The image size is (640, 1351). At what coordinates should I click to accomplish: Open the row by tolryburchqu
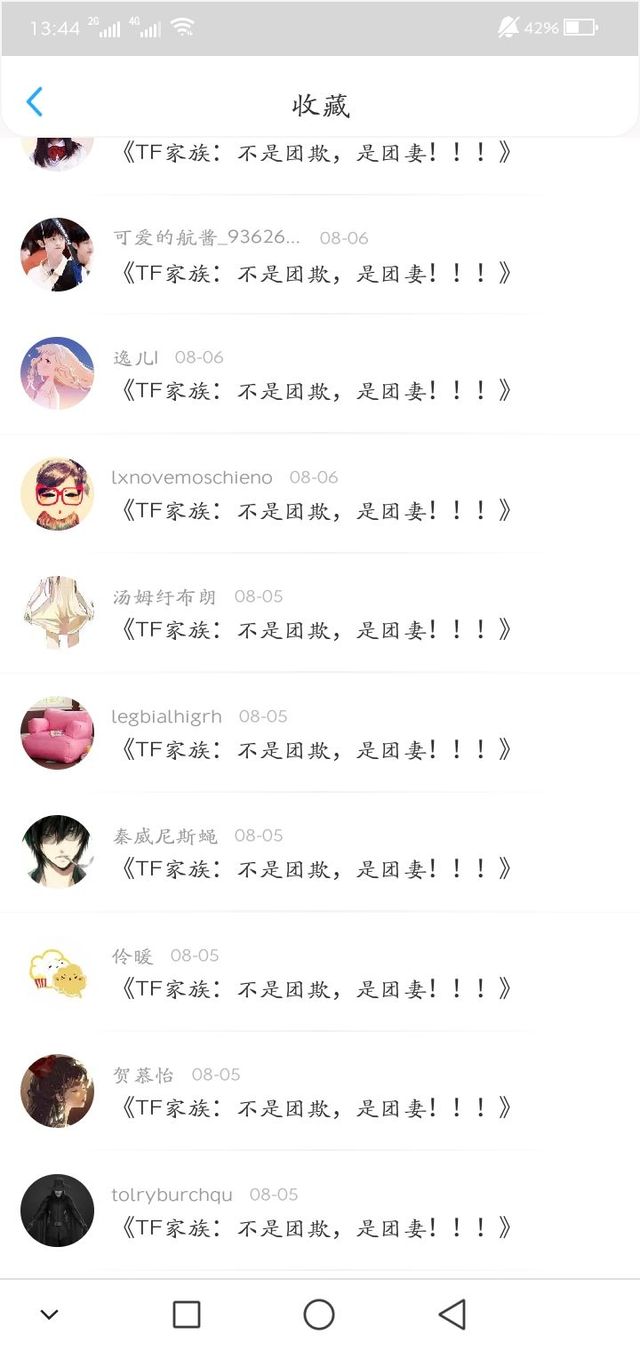(x=320, y=1211)
